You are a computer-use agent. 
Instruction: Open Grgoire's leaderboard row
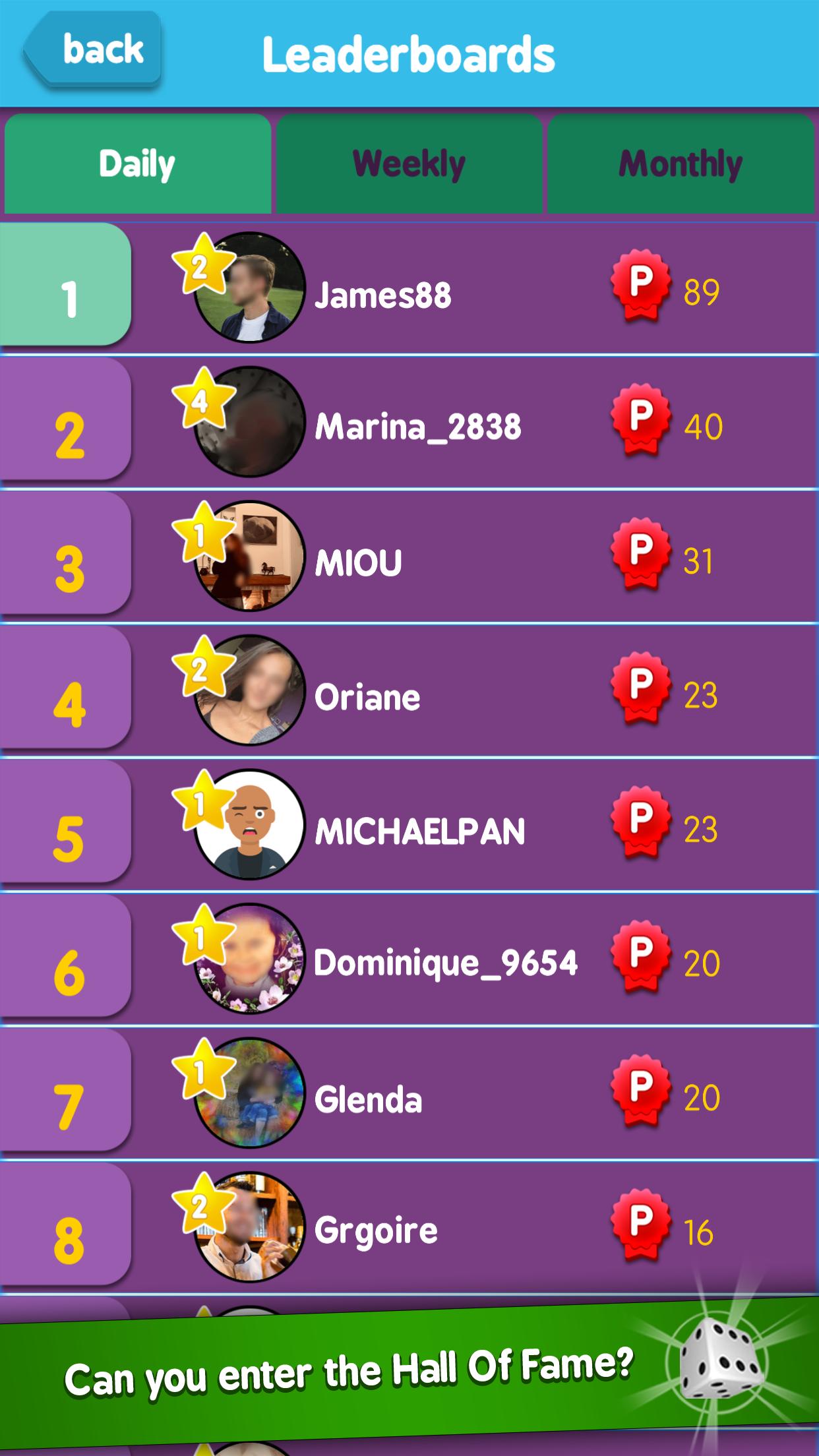409,1227
